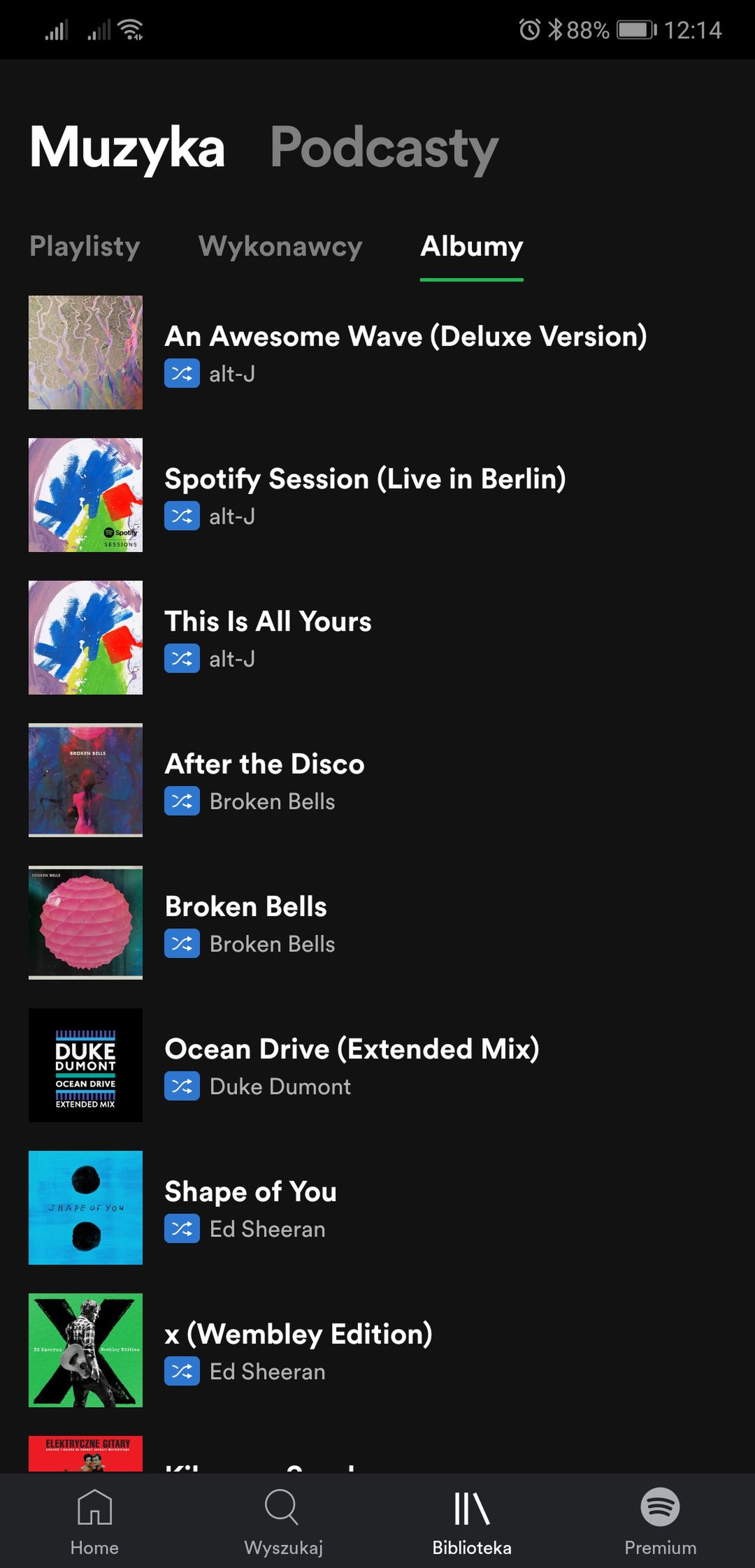755x1568 pixels.
Task: Open Spotify Session (Live in Berlin)
Action: click(x=377, y=495)
